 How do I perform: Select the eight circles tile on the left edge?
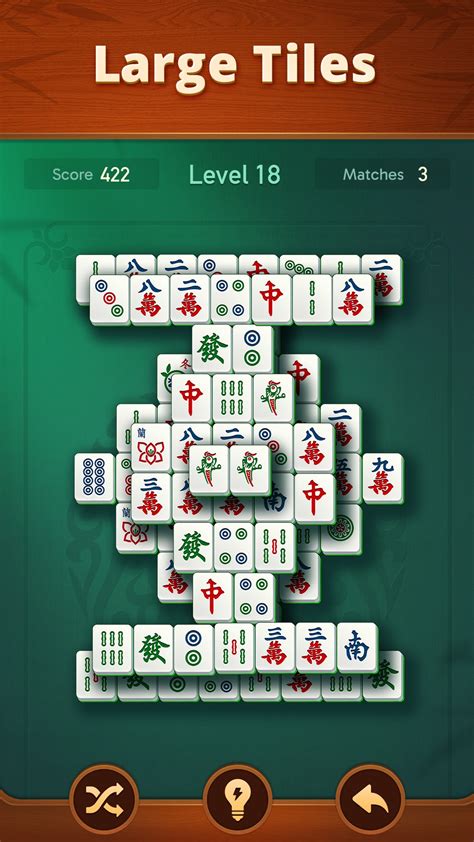[94, 477]
